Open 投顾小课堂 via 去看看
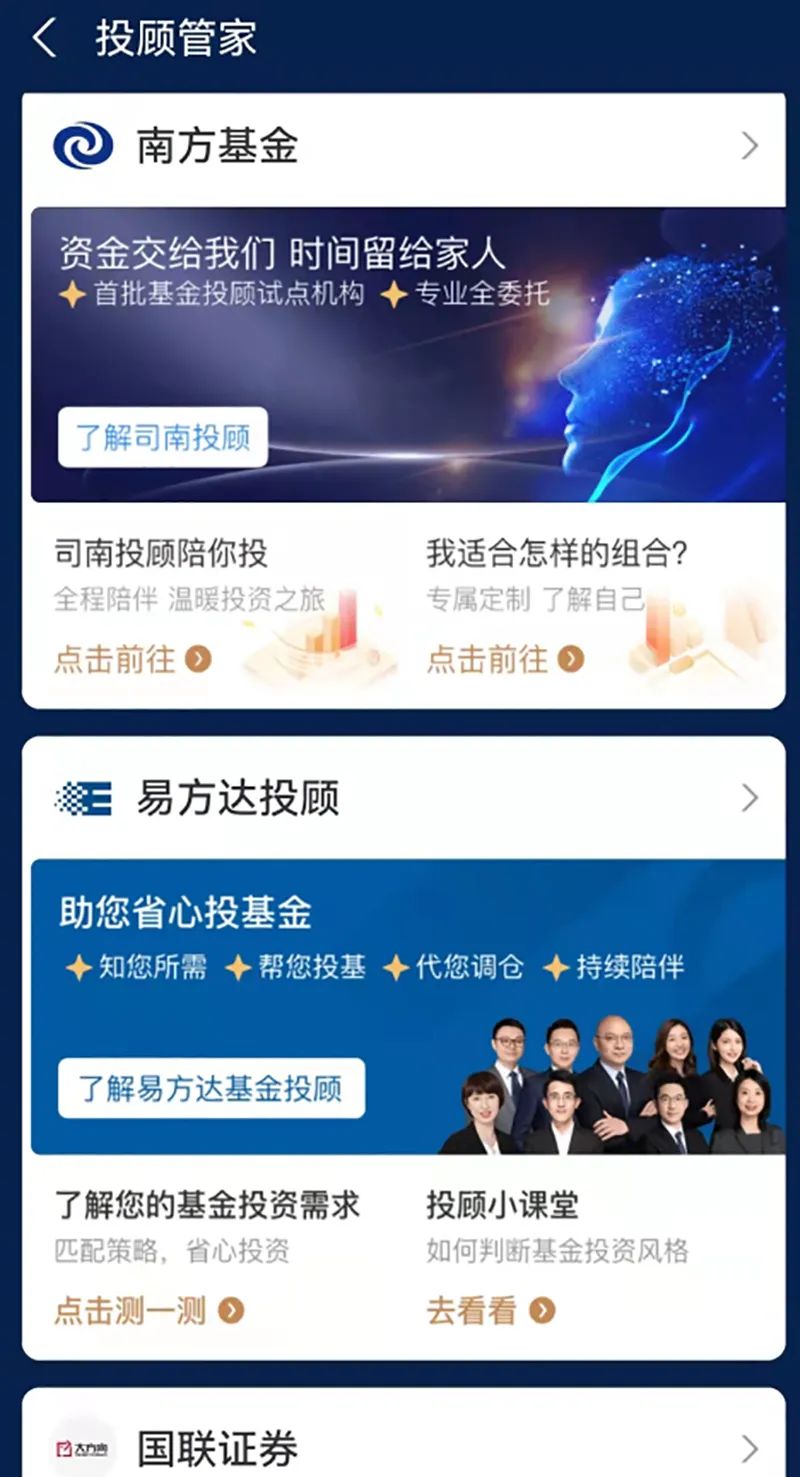Image resolution: width=800 pixels, height=1477 pixels. [x=490, y=1310]
